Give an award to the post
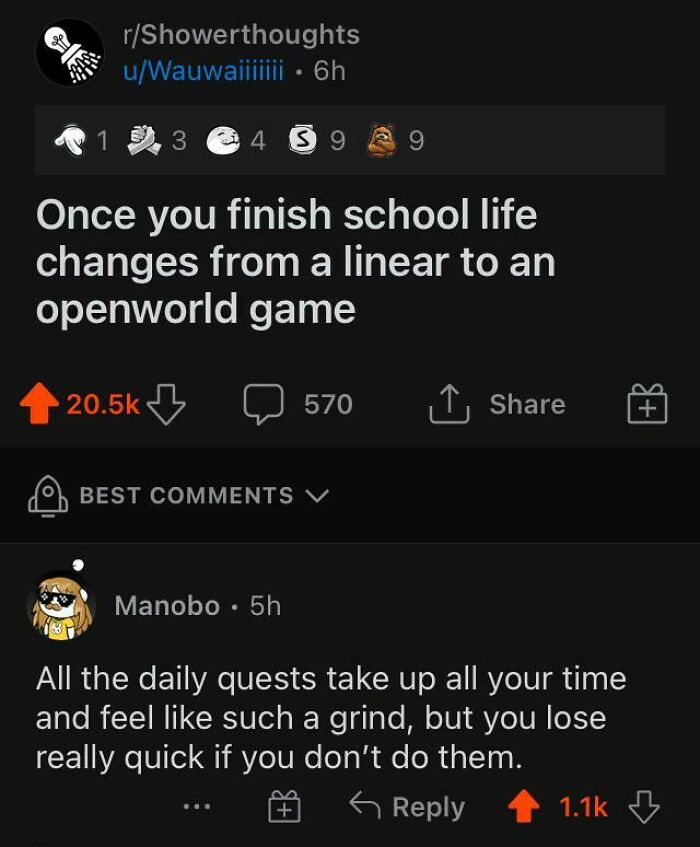Viewport: 700px width, 847px height. click(x=647, y=405)
